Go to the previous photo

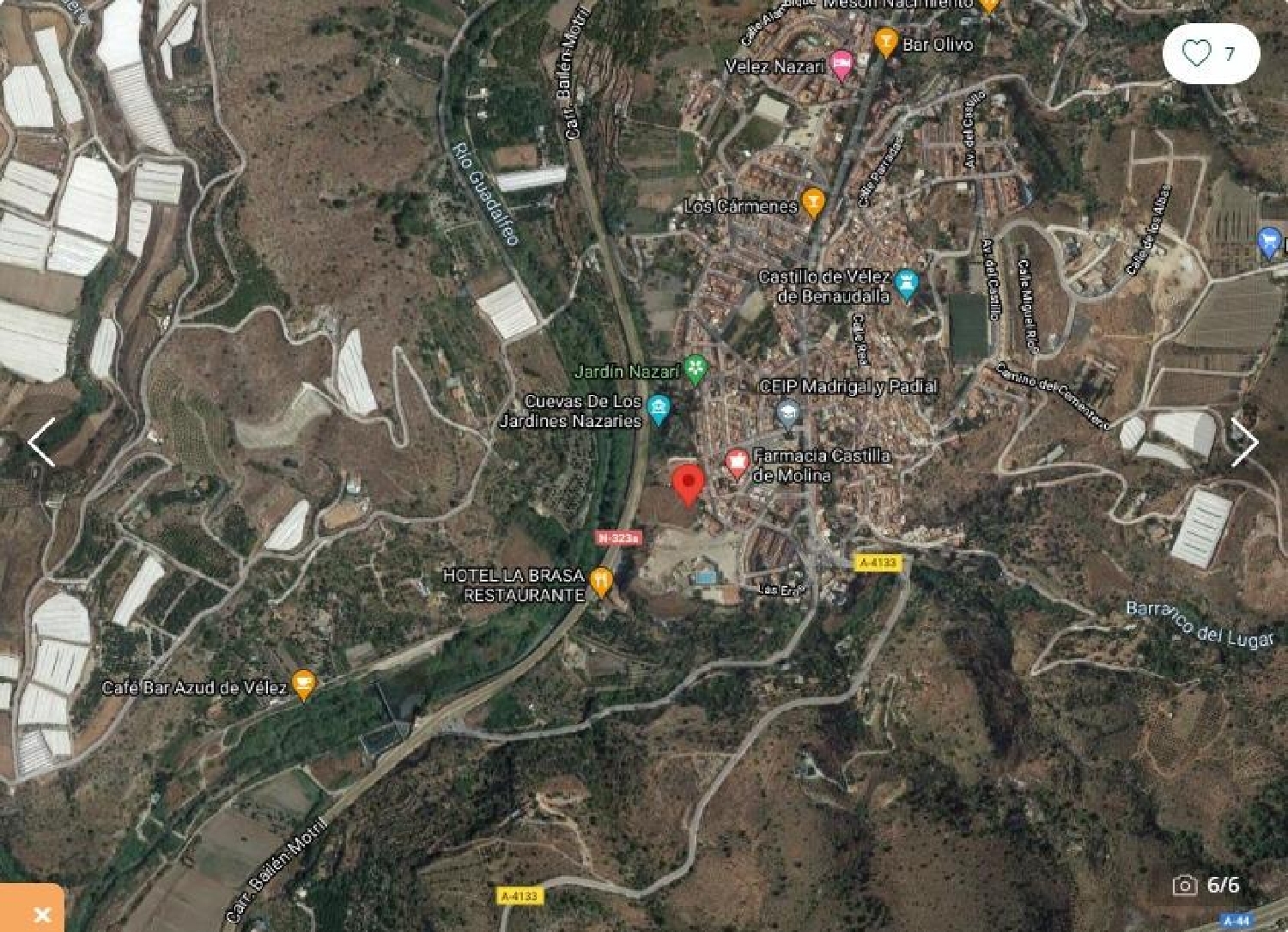(41, 442)
